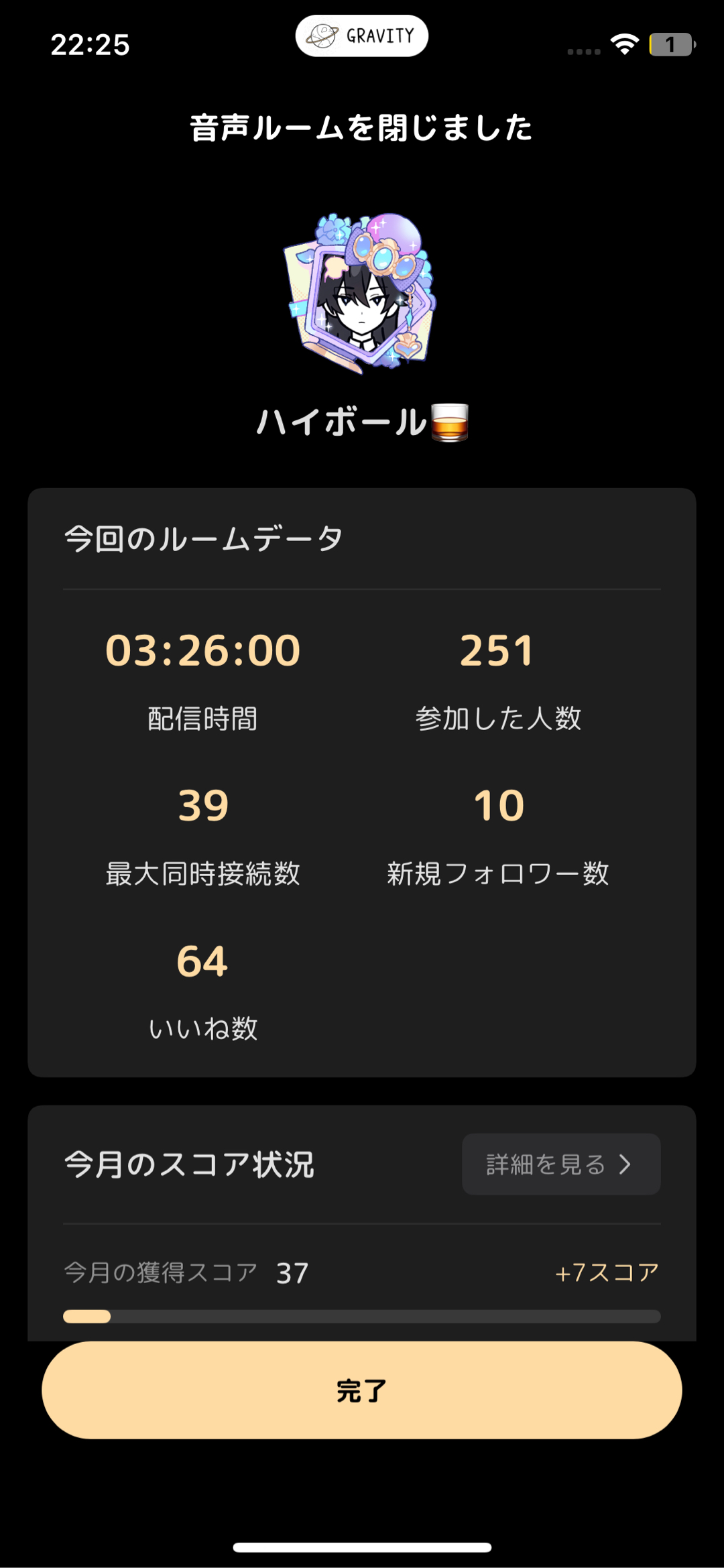Open 詳細を見る score details
The image size is (724, 1568).
pyautogui.click(x=560, y=1164)
